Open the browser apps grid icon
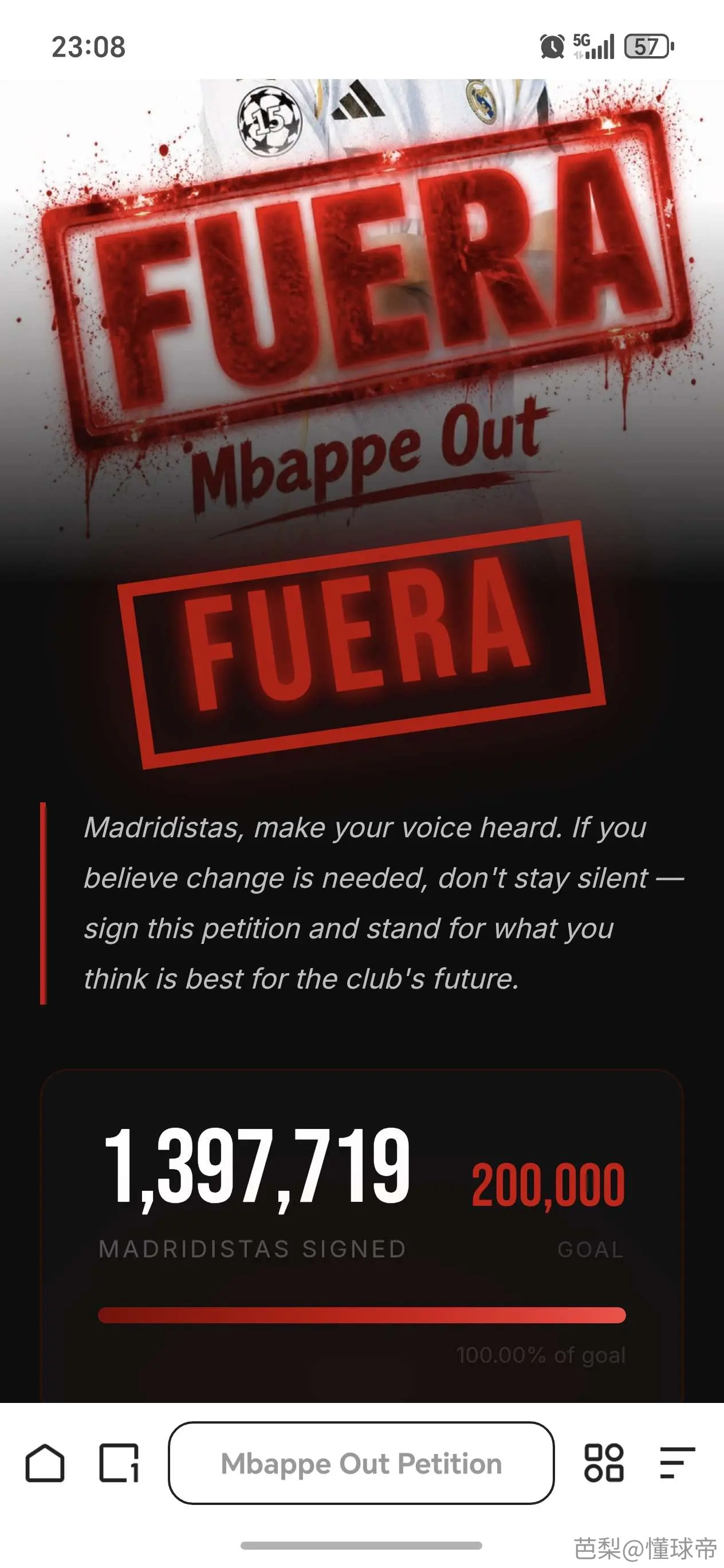 [x=604, y=1463]
